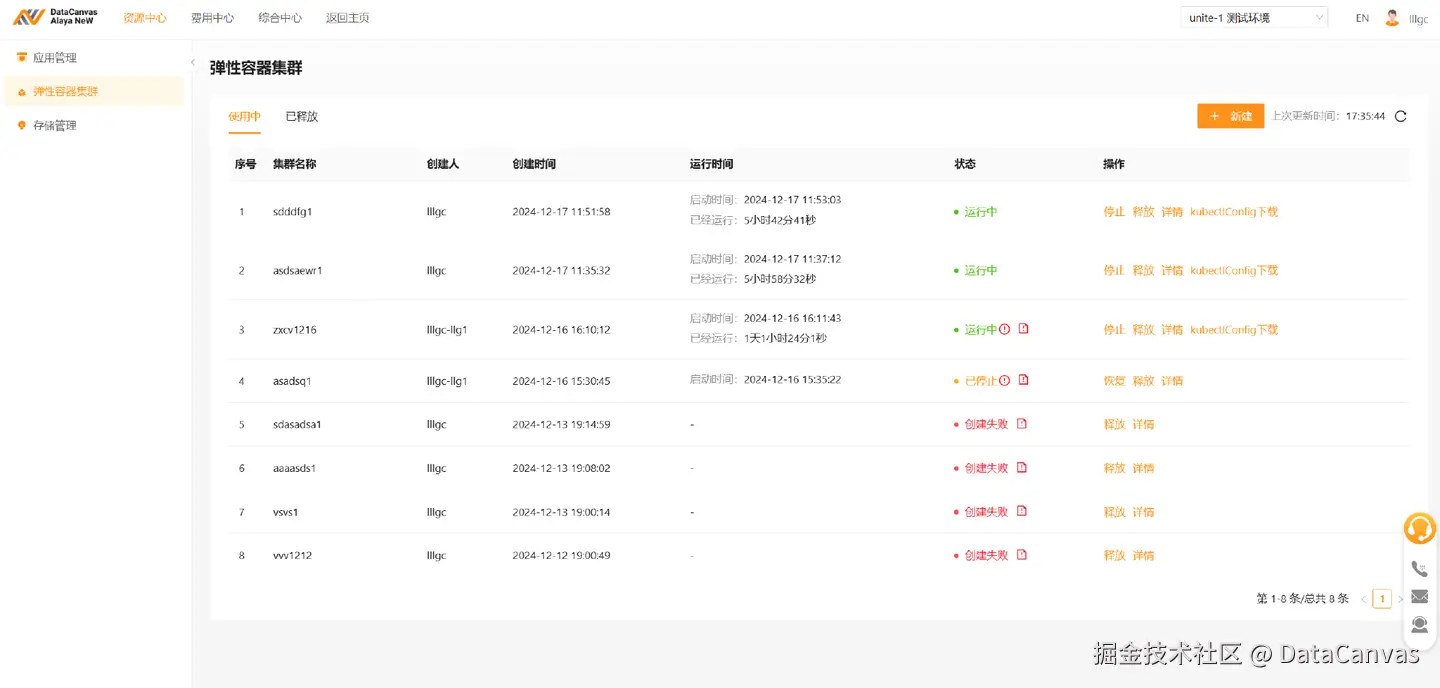Expand the unite-1 测试环境 dropdown

1254,18
